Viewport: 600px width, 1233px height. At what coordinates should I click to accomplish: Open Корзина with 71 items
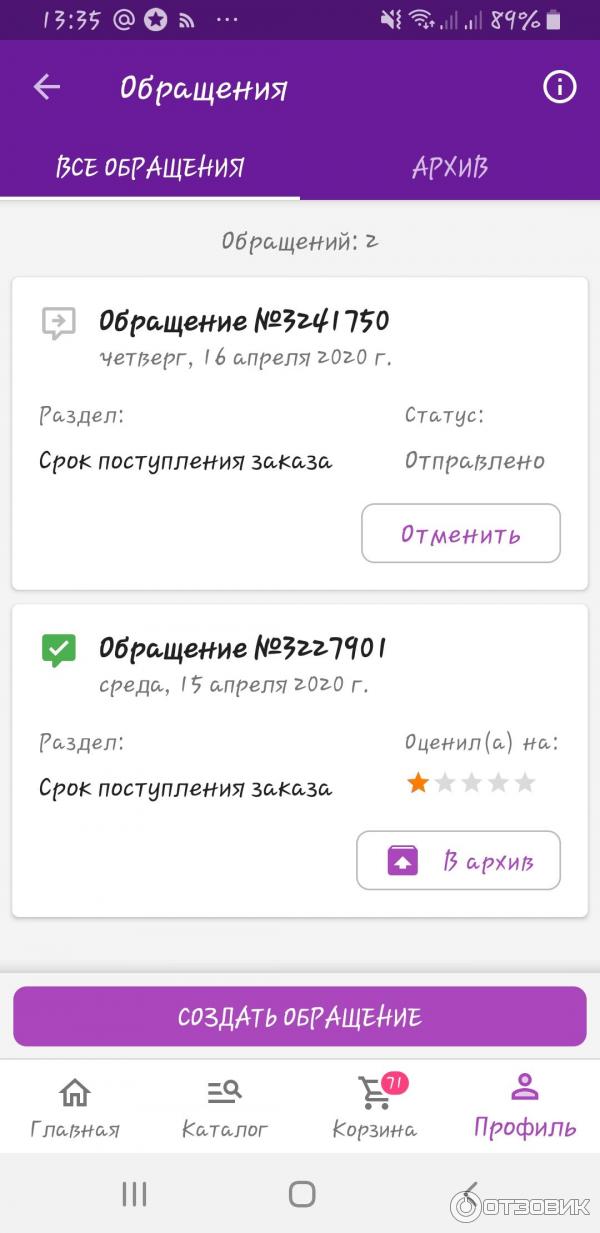click(x=375, y=1108)
